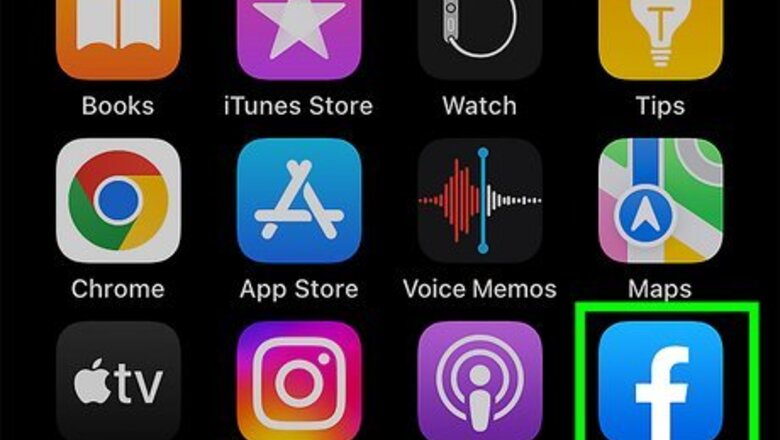
Task: Open the Apple TV app
Action: click(x=118, y=385)
